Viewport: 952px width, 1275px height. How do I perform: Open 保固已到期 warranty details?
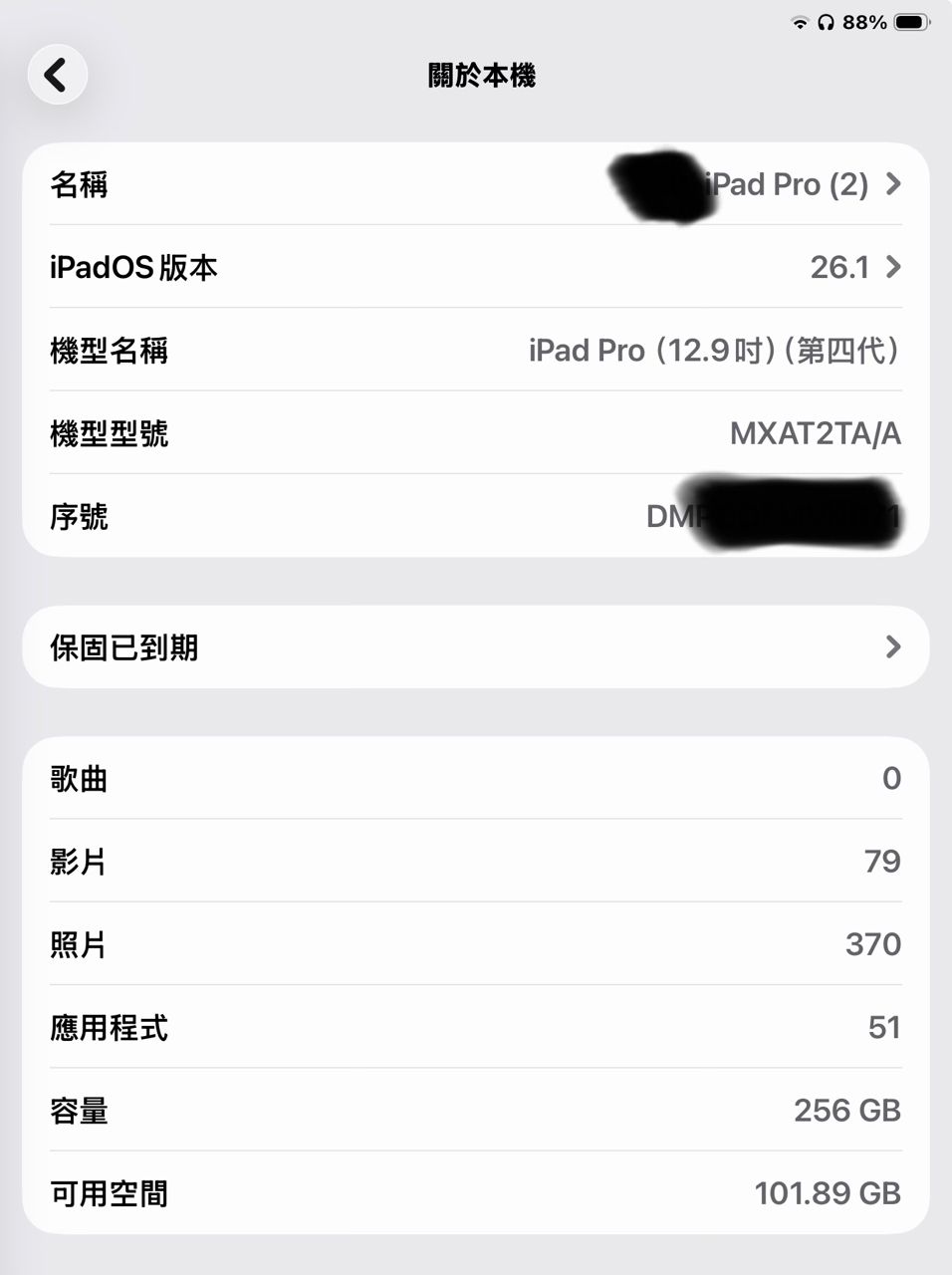[x=476, y=647]
